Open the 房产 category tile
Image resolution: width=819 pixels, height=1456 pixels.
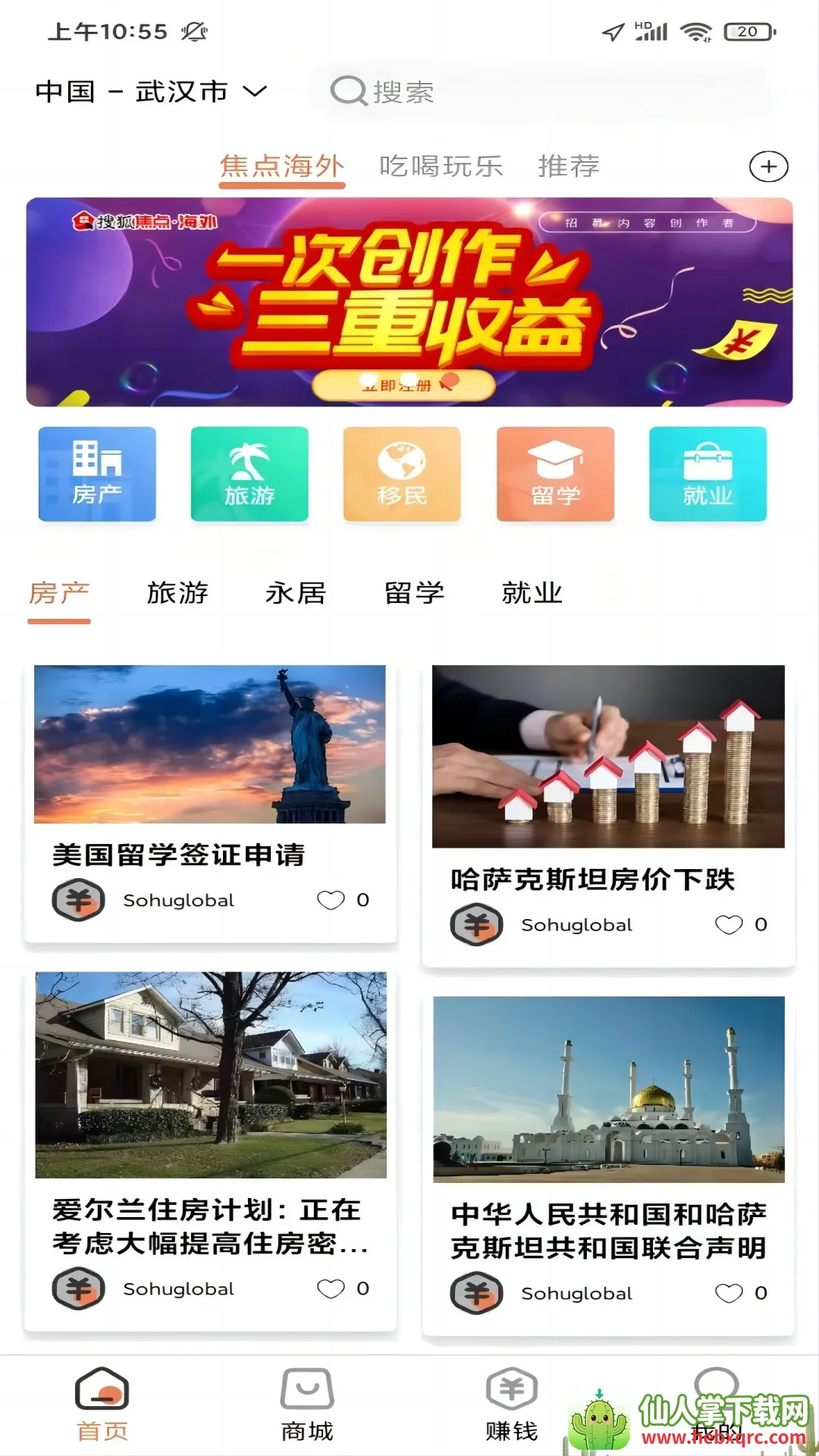97,474
